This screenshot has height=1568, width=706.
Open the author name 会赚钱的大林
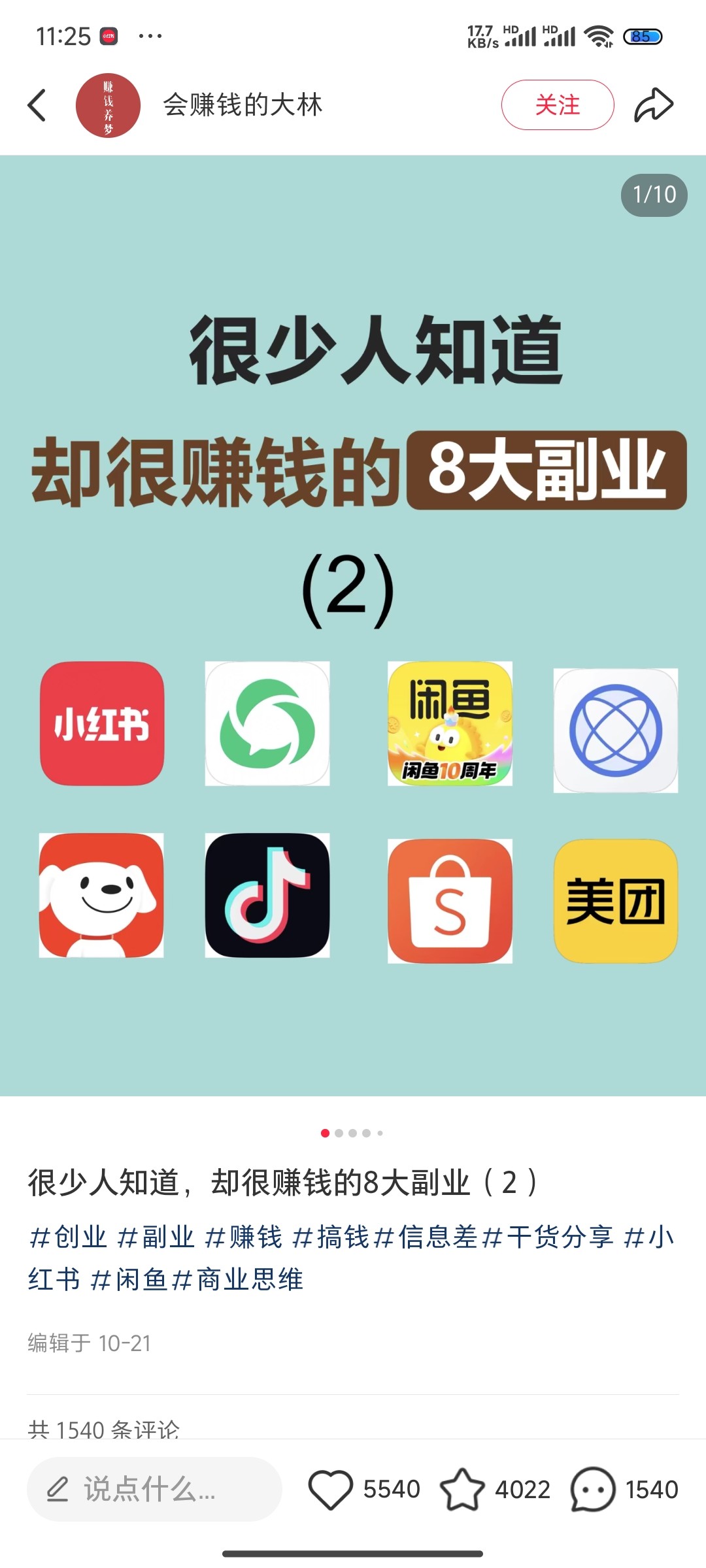pos(243,105)
